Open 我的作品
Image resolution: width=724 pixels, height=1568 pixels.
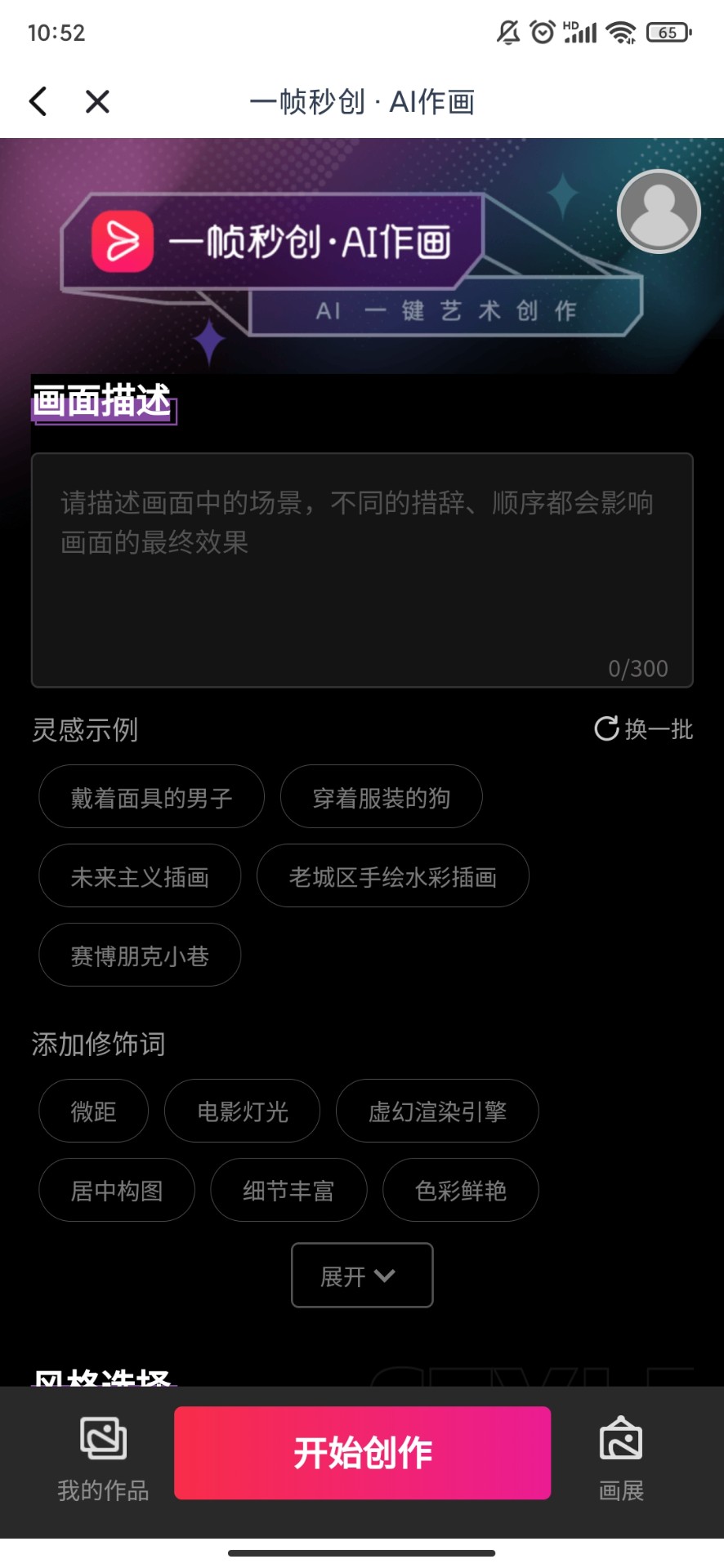(103, 1459)
